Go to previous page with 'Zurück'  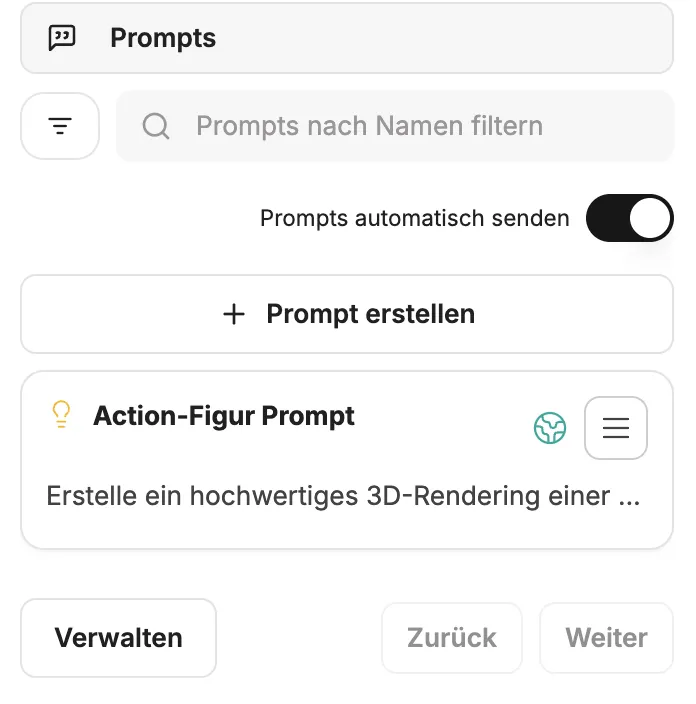click(x=451, y=638)
